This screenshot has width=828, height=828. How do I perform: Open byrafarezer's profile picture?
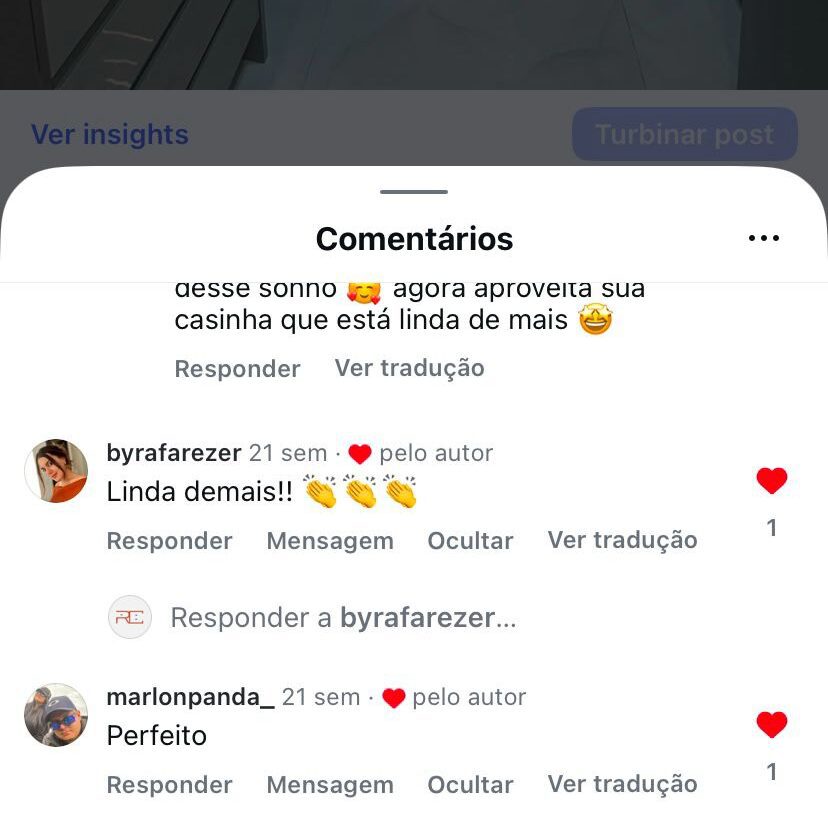point(56,471)
